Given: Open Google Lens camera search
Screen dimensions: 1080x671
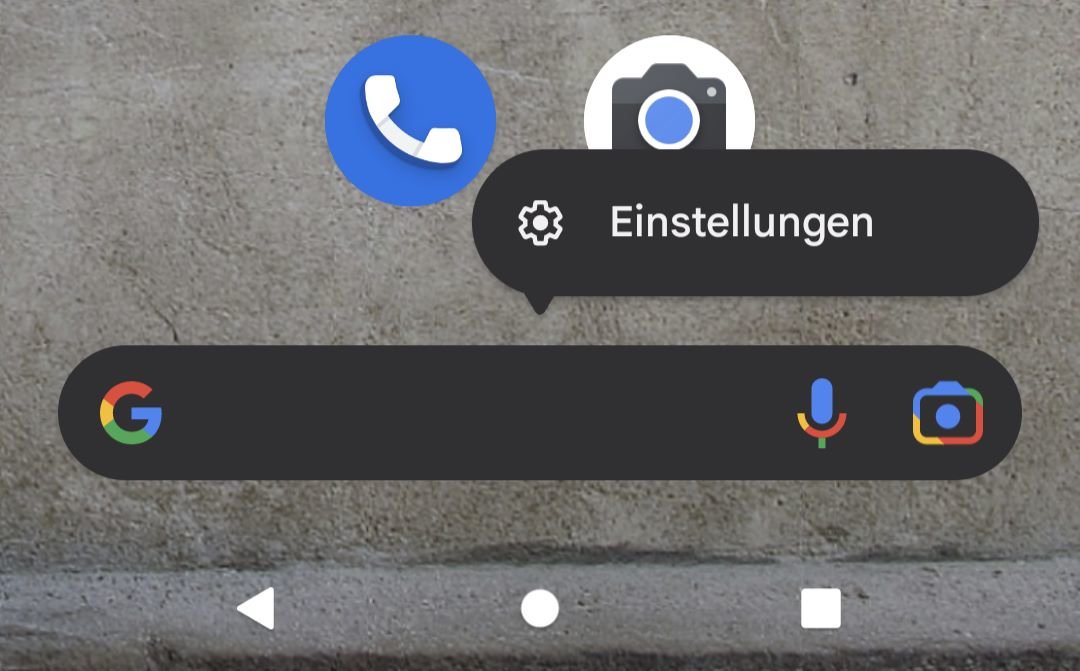Looking at the screenshot, I should pos(947,413).
